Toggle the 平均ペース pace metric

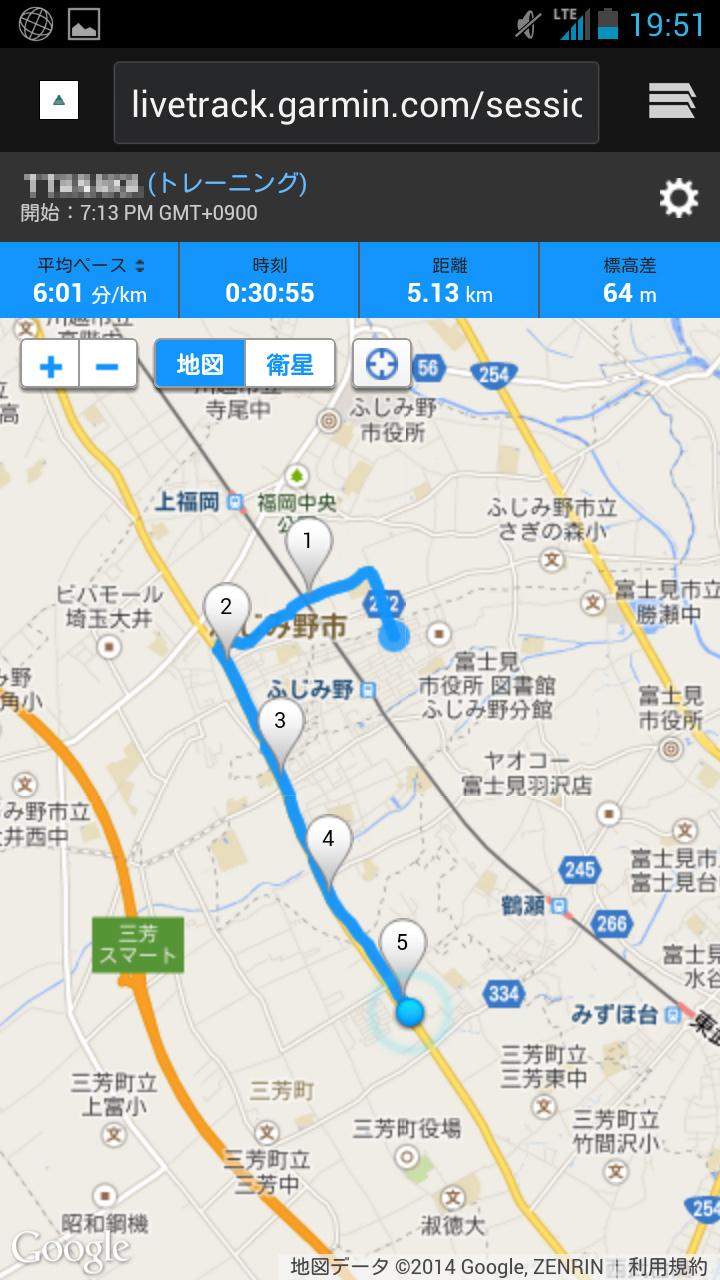tap(90, 280)
